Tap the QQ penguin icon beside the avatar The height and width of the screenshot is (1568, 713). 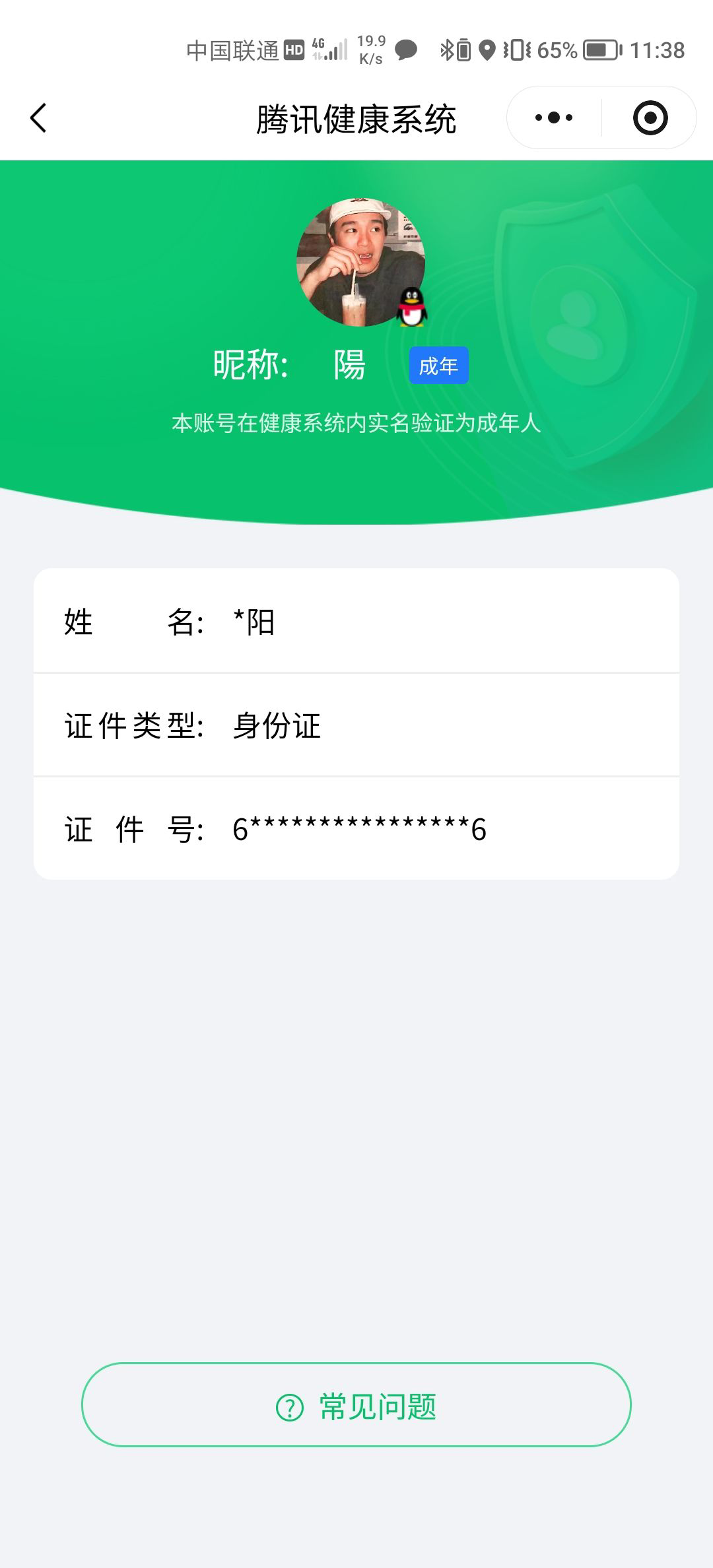pos(409,308)
